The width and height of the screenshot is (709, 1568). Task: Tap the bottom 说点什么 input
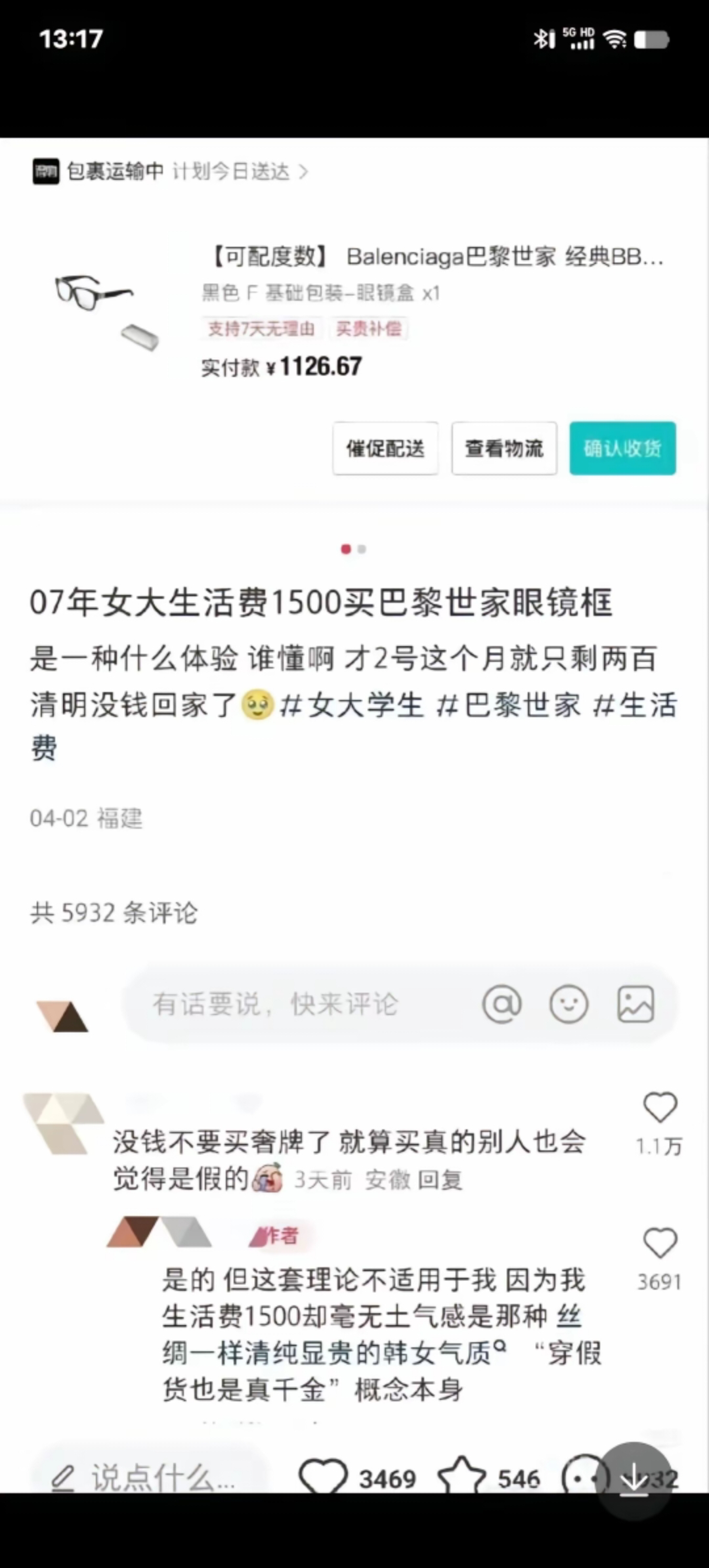[151, 1479]
